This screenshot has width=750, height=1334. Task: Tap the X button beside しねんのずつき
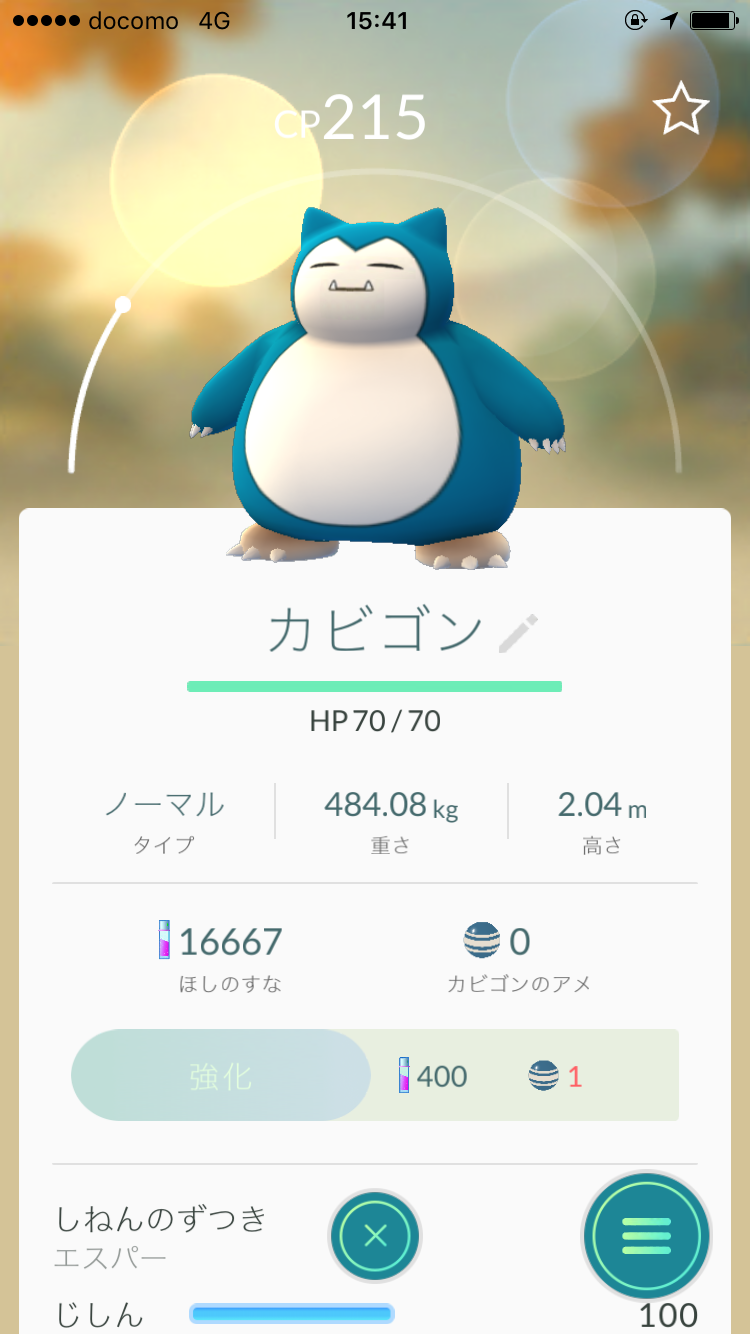pyautogui.click(x=374, y=1236)
